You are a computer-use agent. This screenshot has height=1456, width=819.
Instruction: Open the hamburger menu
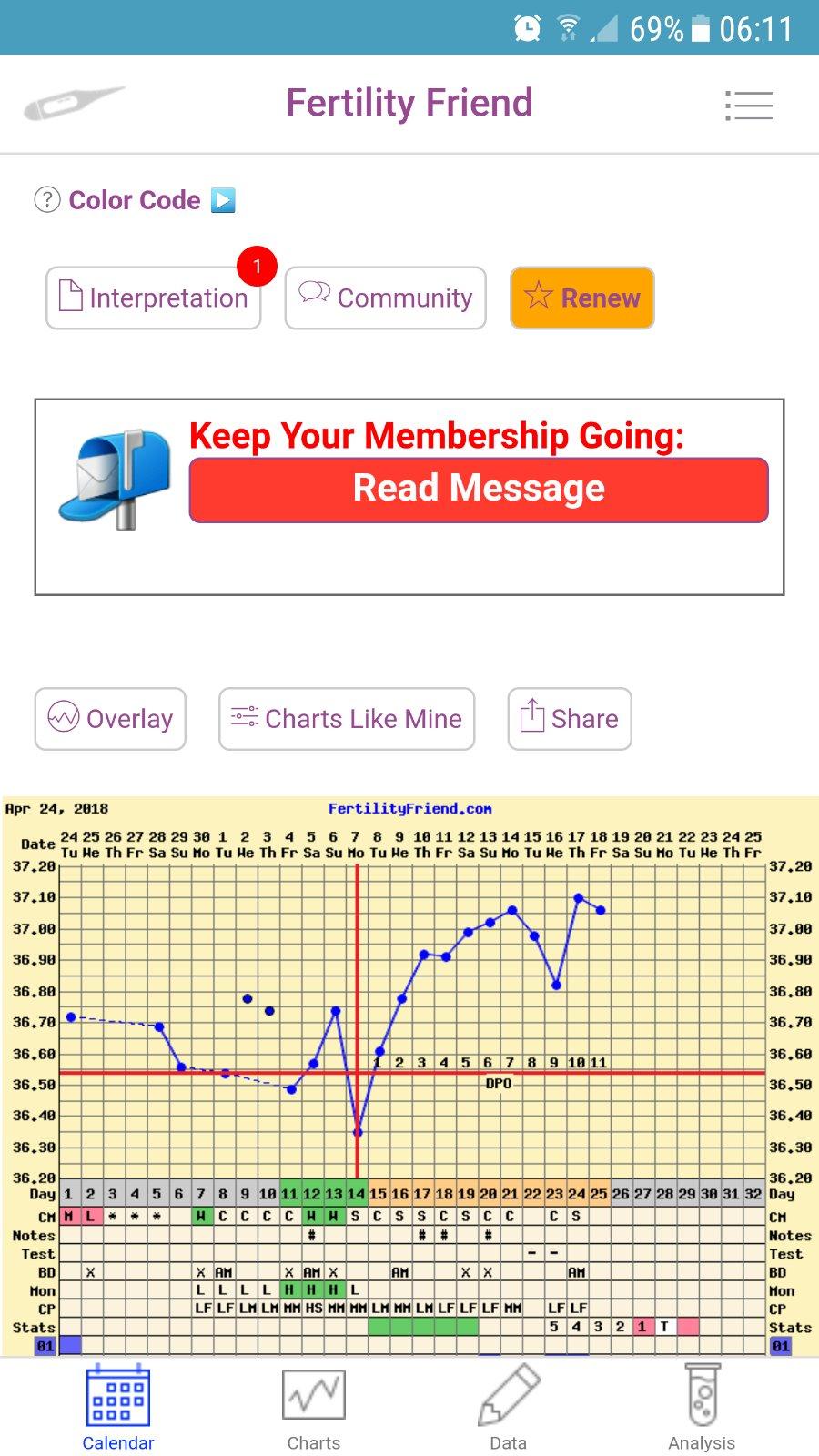pos(749,106)
